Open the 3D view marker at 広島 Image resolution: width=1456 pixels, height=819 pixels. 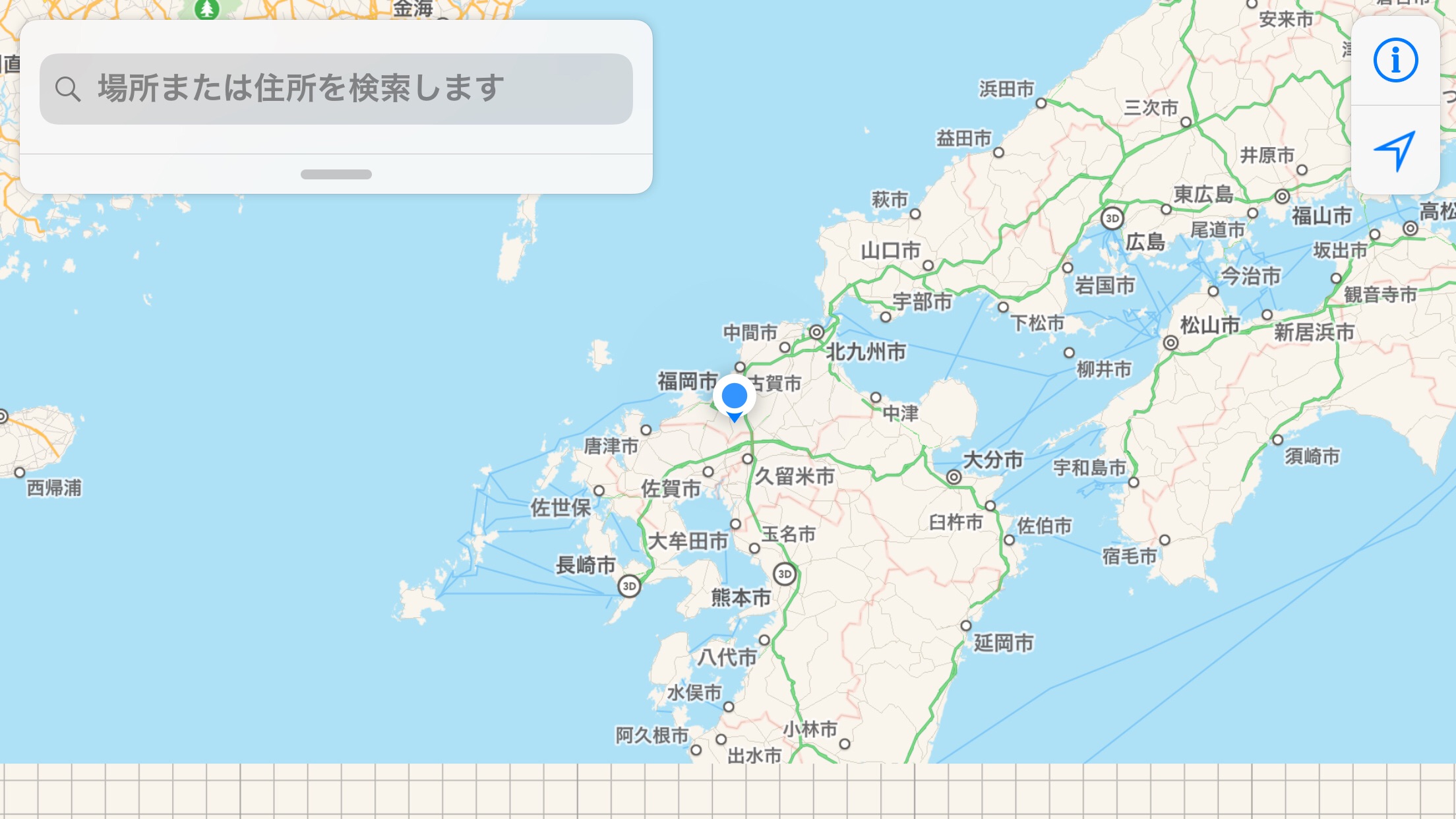1112,218
